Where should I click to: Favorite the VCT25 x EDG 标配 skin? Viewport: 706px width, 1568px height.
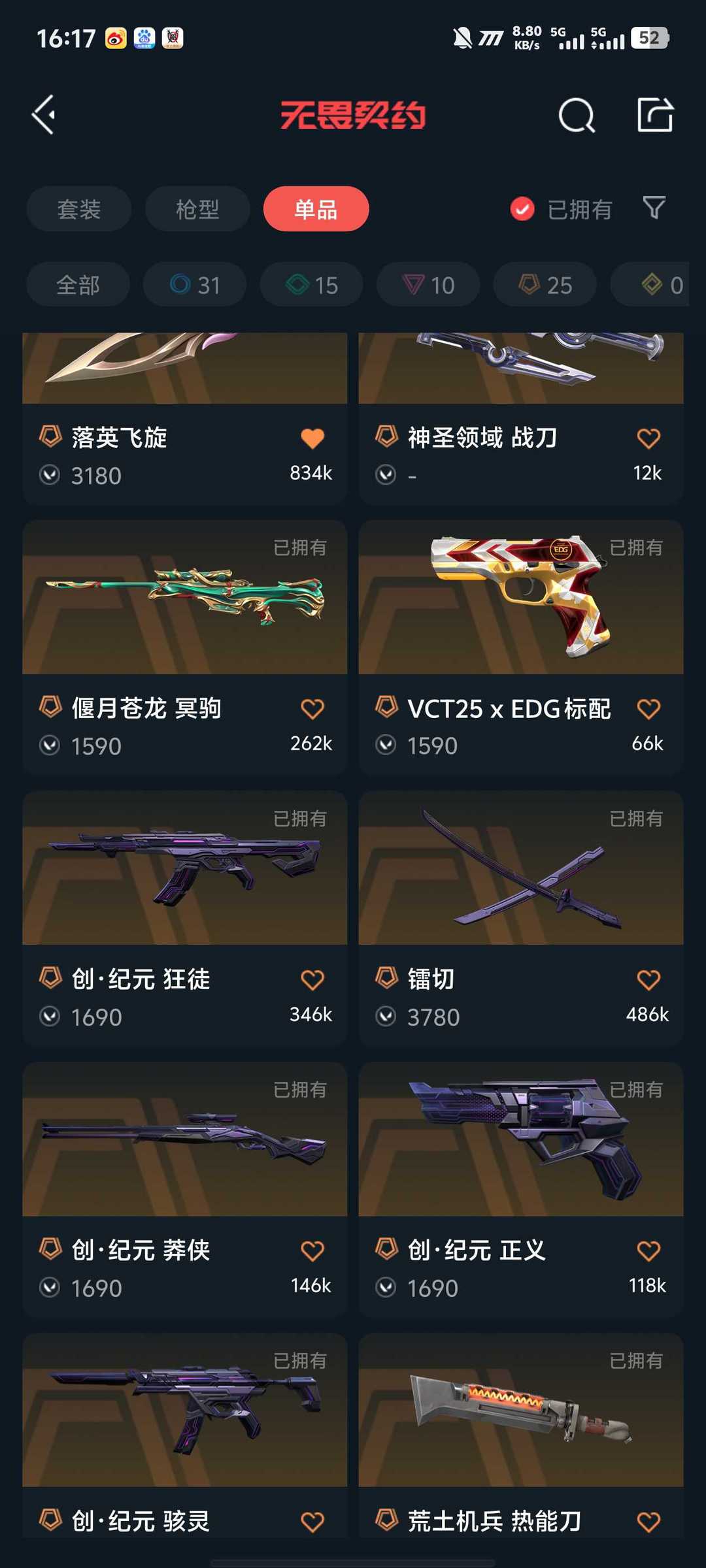coord(648,709)
